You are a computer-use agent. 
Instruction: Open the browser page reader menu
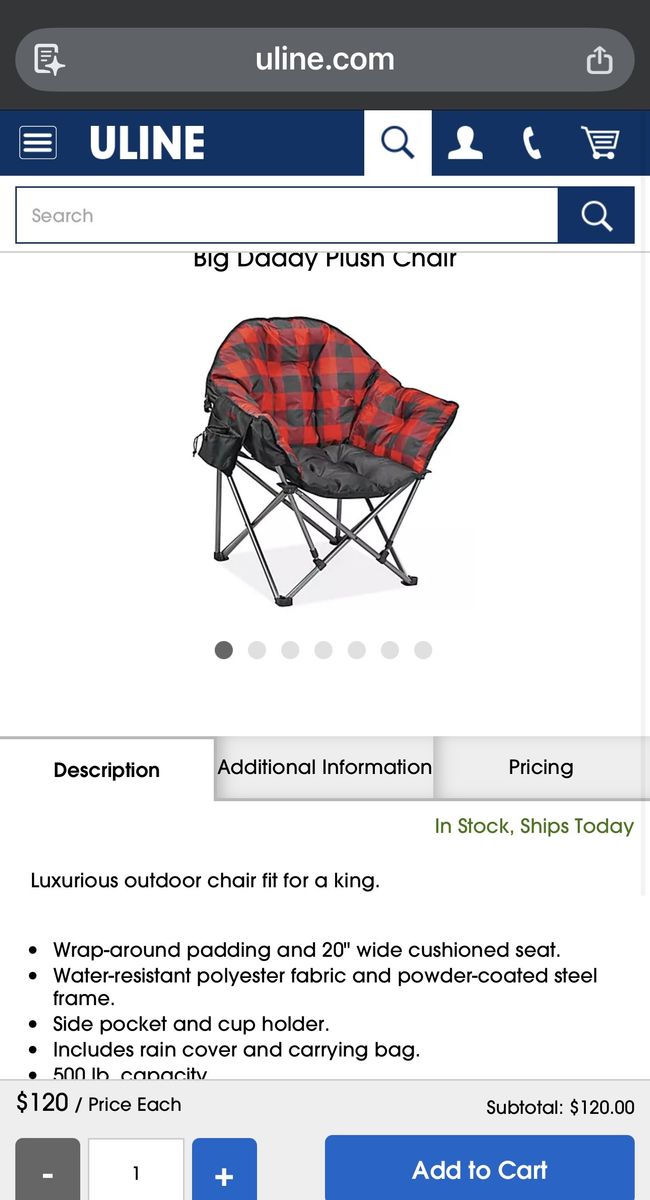[49, 60]
